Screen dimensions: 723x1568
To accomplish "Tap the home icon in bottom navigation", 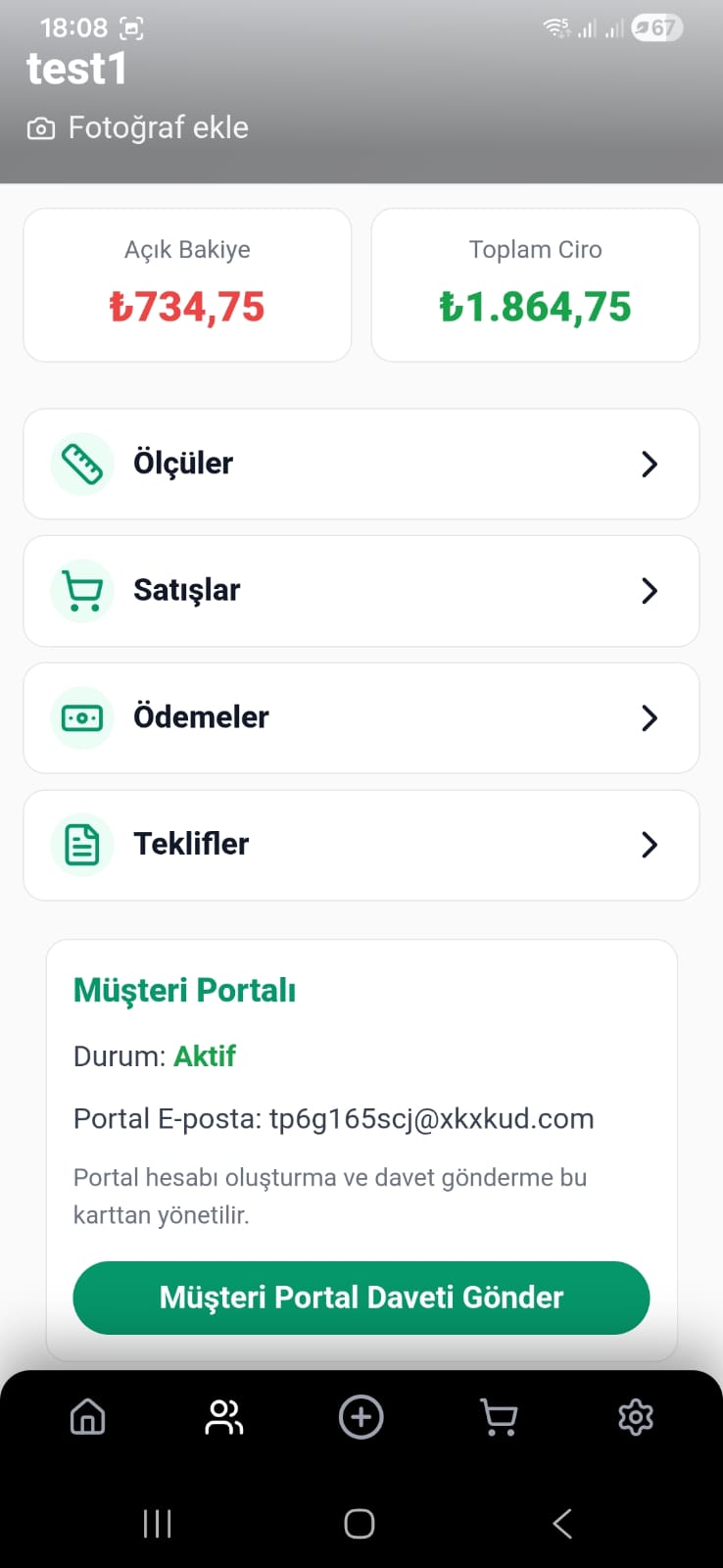I will (87, 1417).
